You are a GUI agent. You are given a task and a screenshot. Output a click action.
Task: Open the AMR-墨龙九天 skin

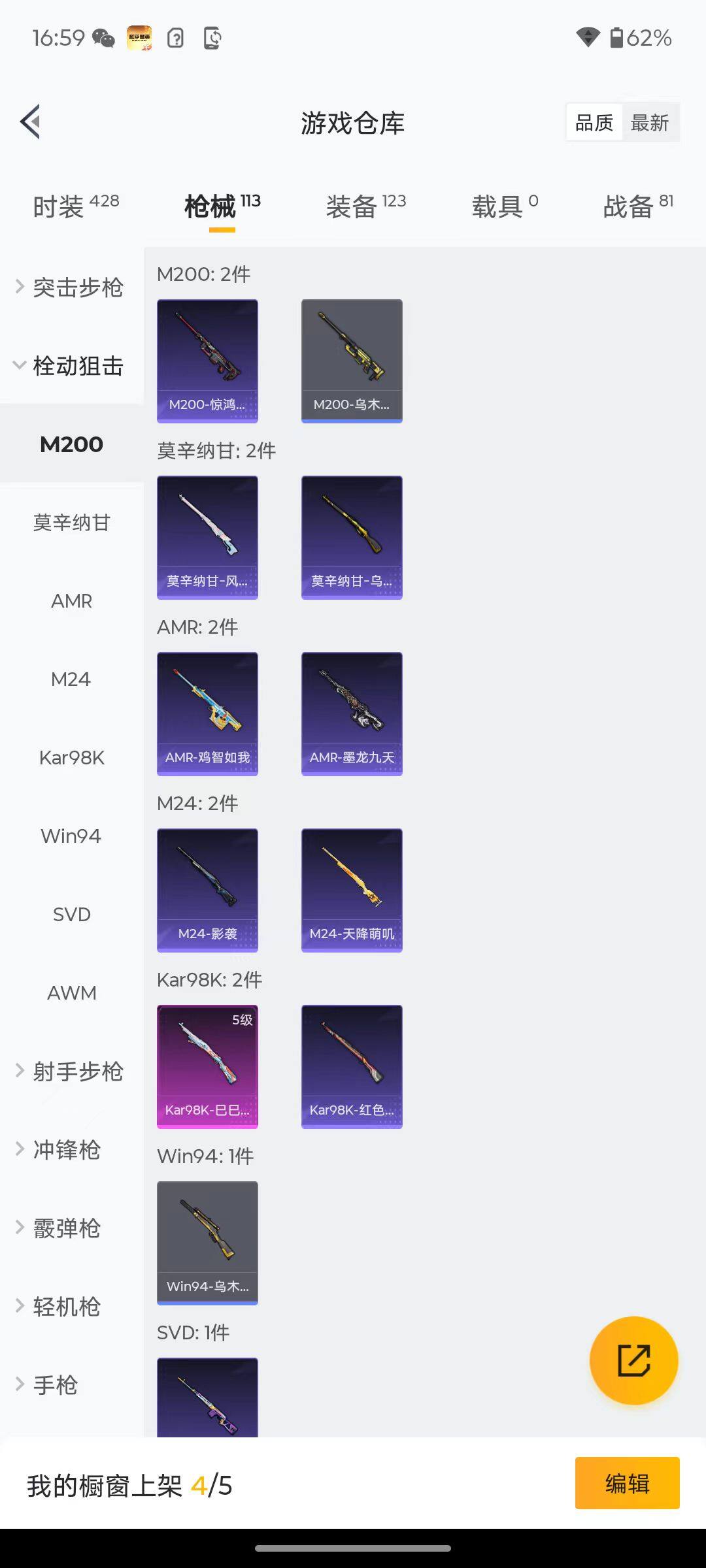(352, 713)
